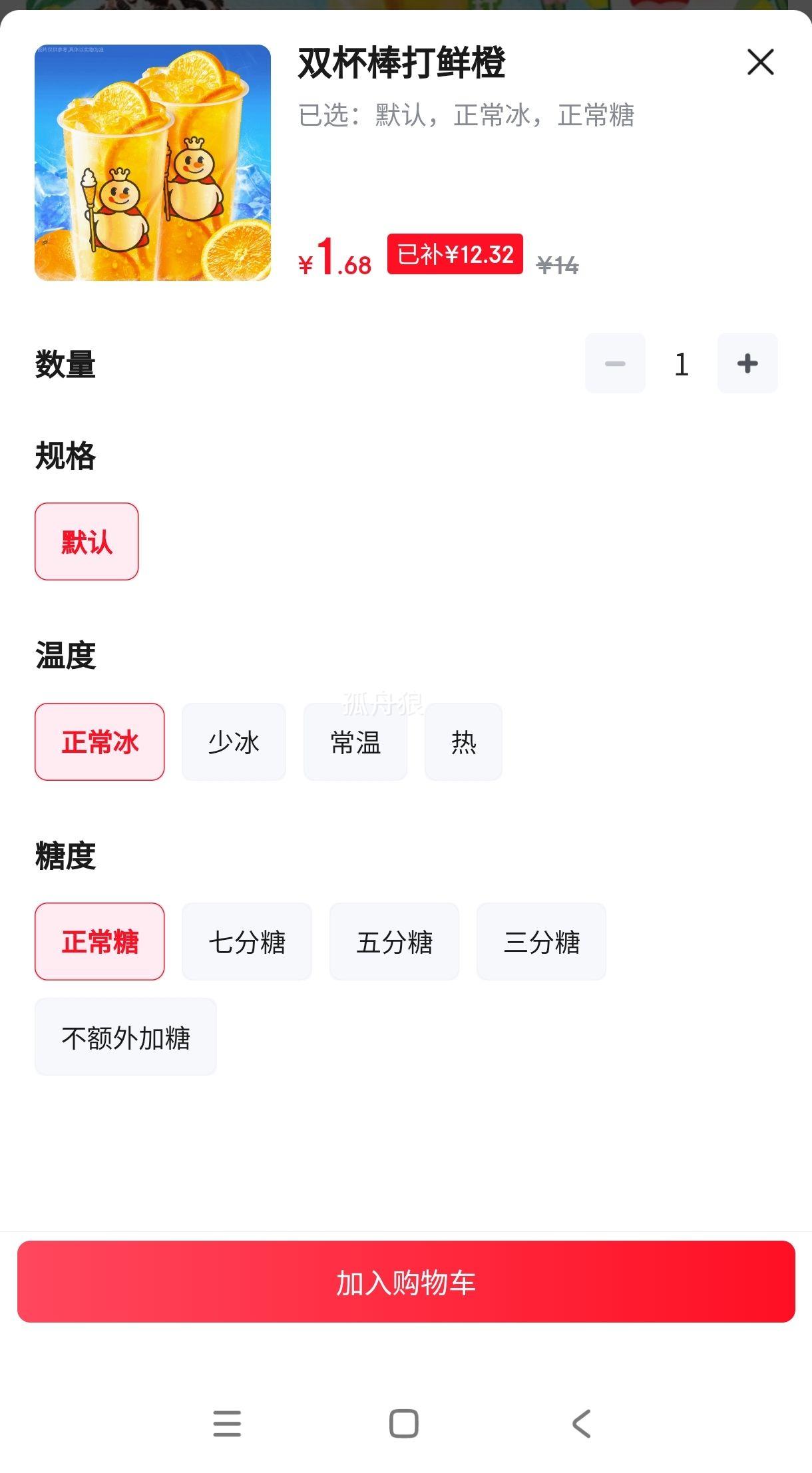Open recent apps from navigation bar
The image size is (812, 1473).
point(227,1424)
